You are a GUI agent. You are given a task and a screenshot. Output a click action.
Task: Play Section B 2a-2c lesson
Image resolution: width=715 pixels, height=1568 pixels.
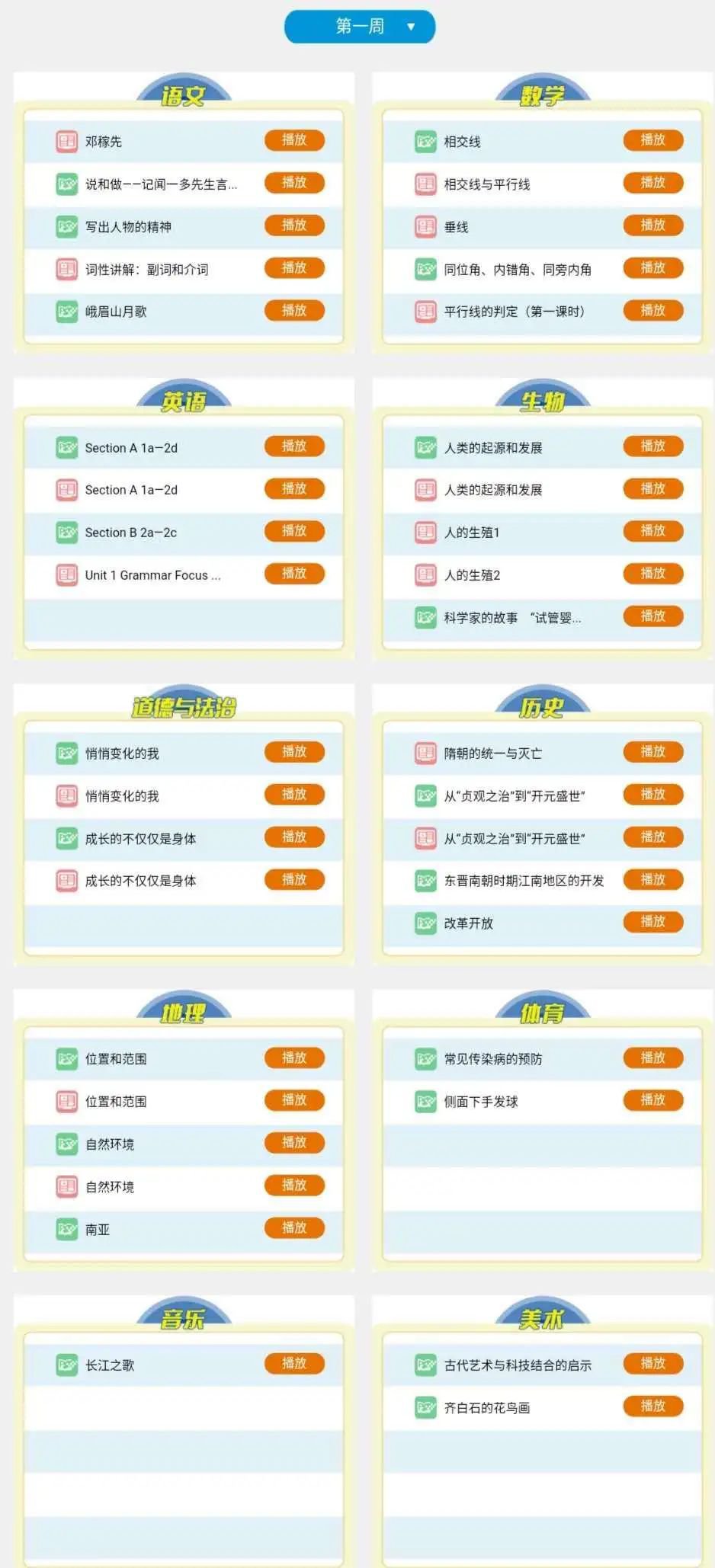[x=294, y=531]
